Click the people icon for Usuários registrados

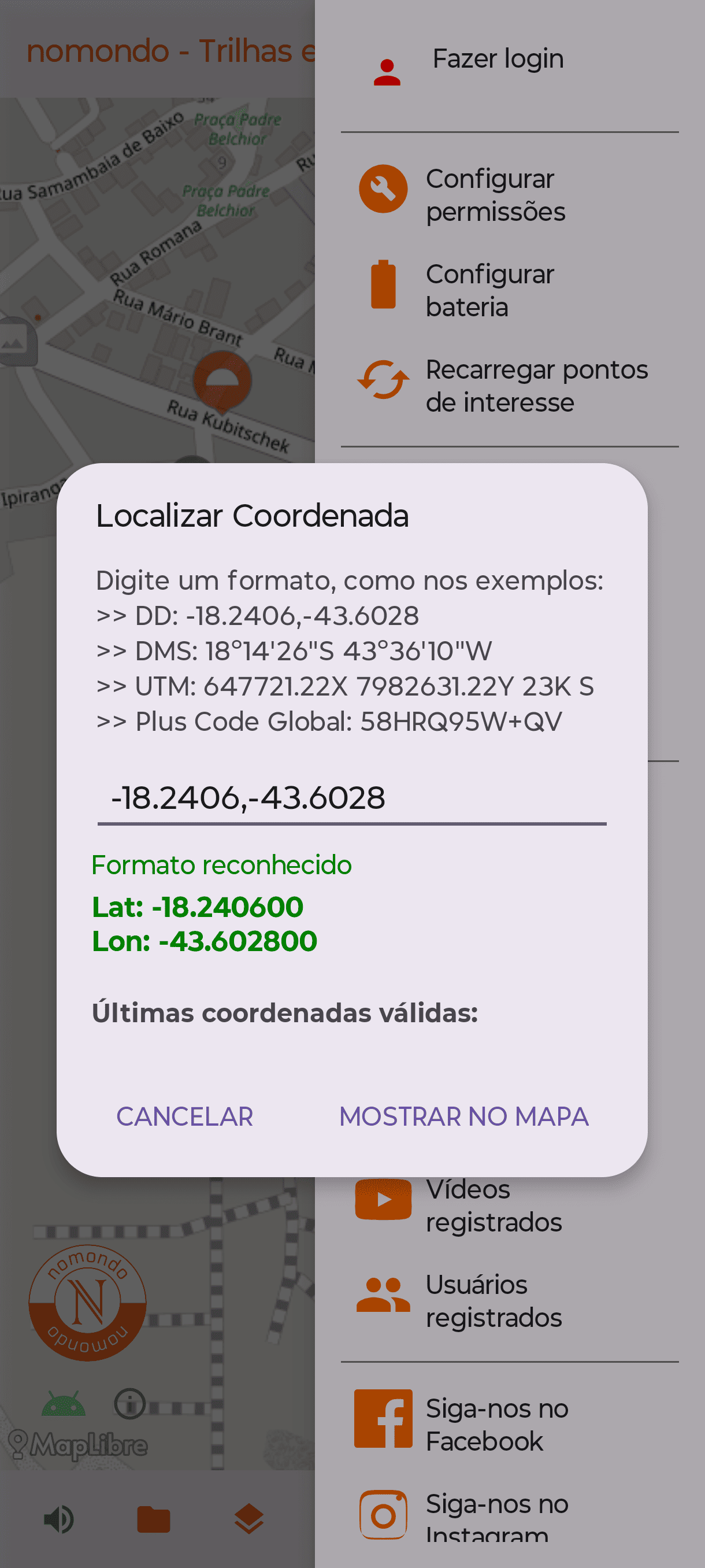pos(383,1293)
